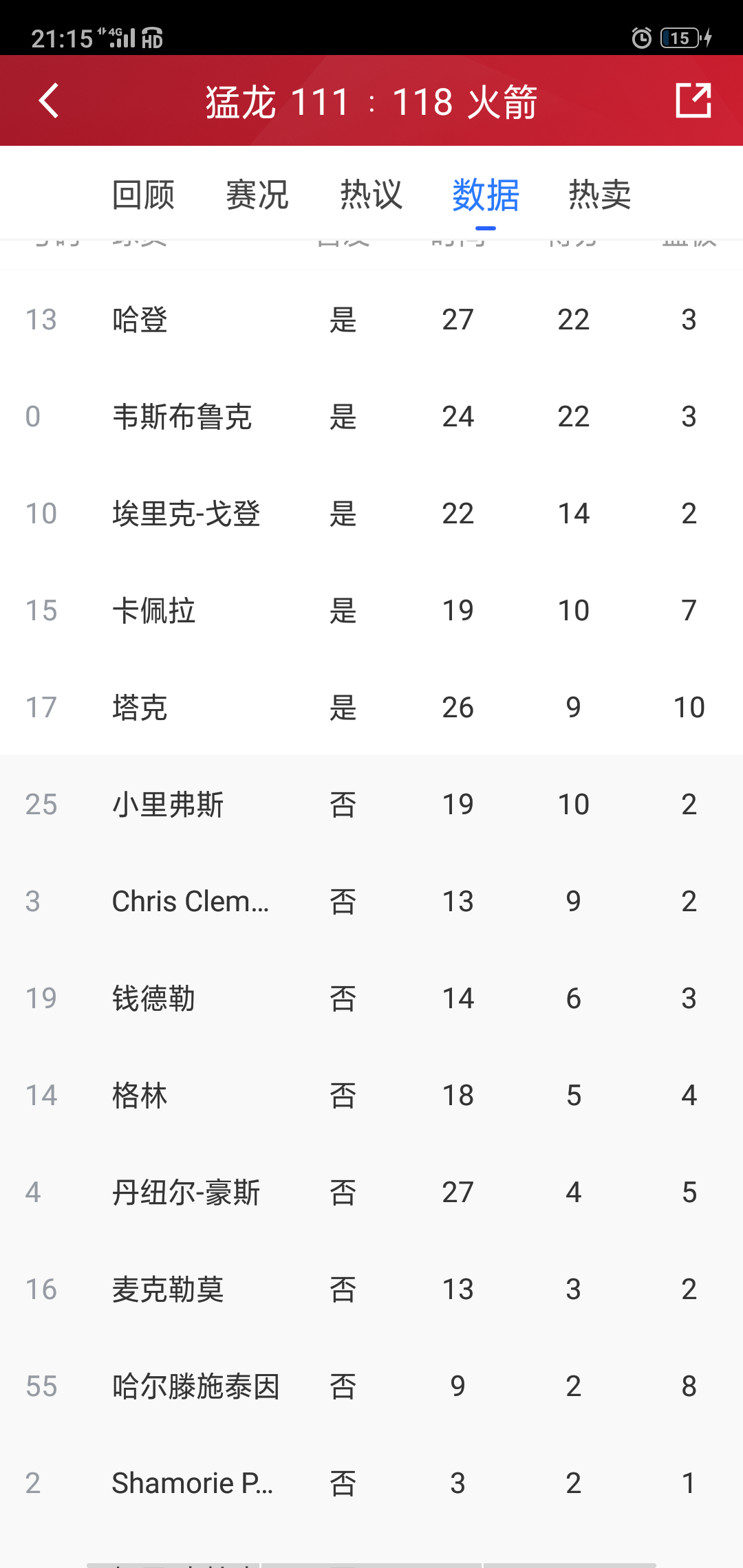743x1568 pixels.
Task: Switch to the 回顾 tab
Action: click(x=143, y=195)
